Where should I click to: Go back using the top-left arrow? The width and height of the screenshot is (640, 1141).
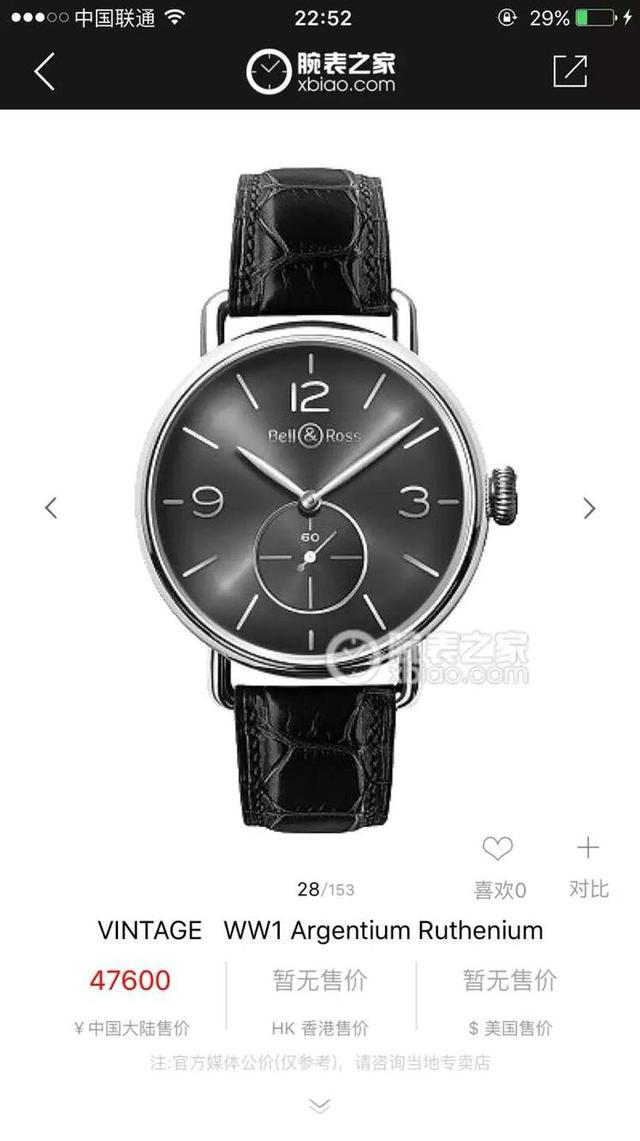point(44,71)
